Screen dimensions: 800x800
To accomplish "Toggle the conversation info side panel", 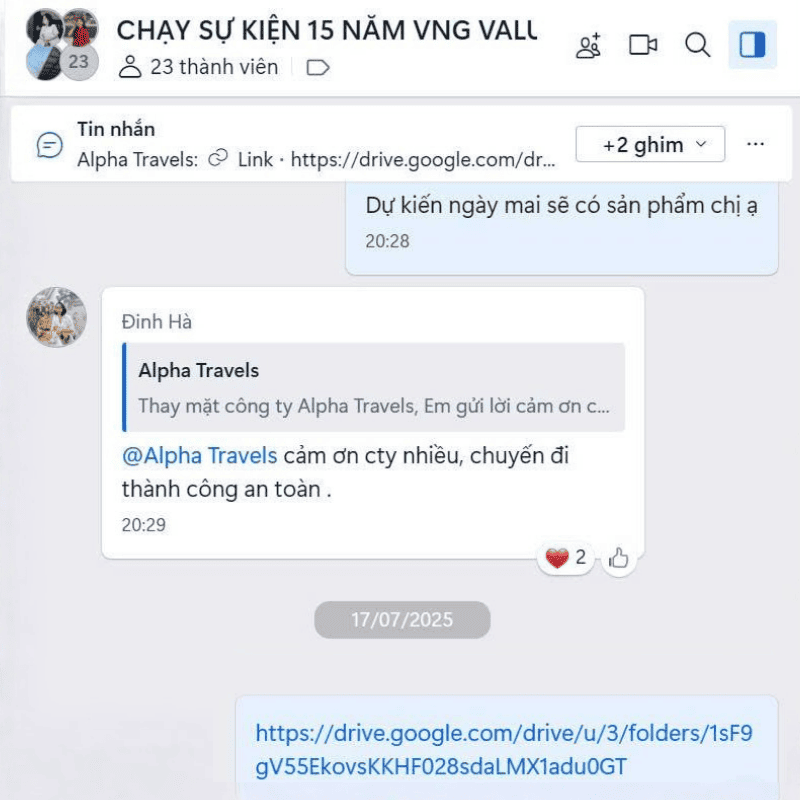I will click(752, 45).
